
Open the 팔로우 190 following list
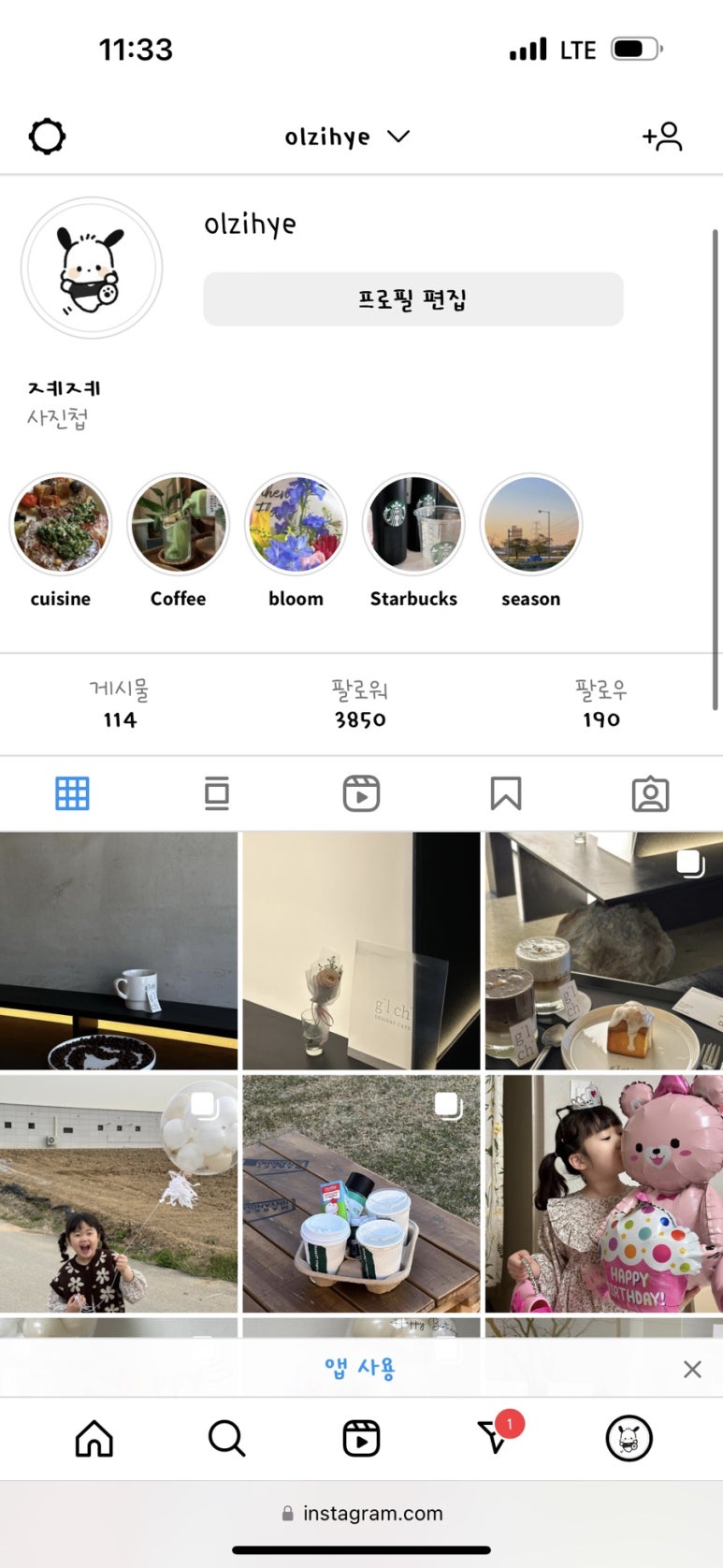600,704
